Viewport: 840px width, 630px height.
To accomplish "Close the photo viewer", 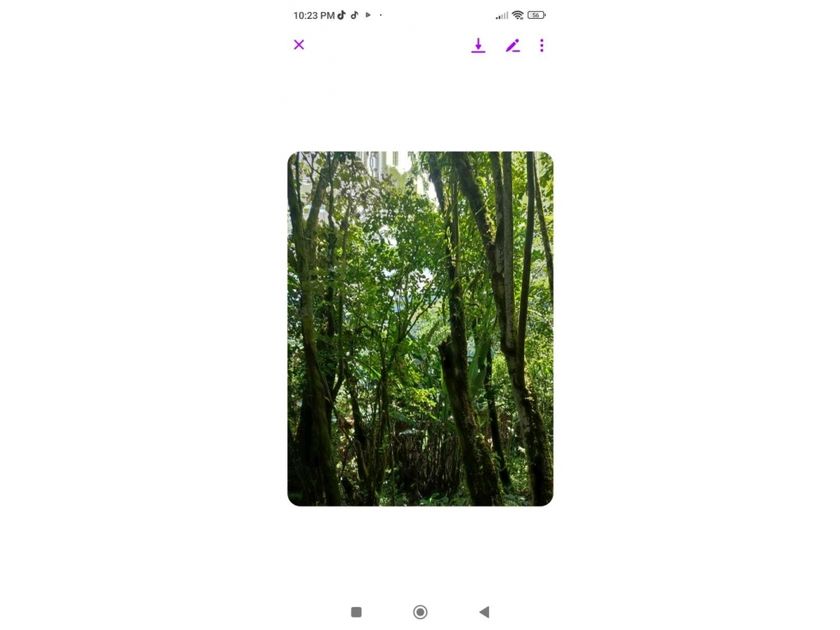I will click(299, 45).
